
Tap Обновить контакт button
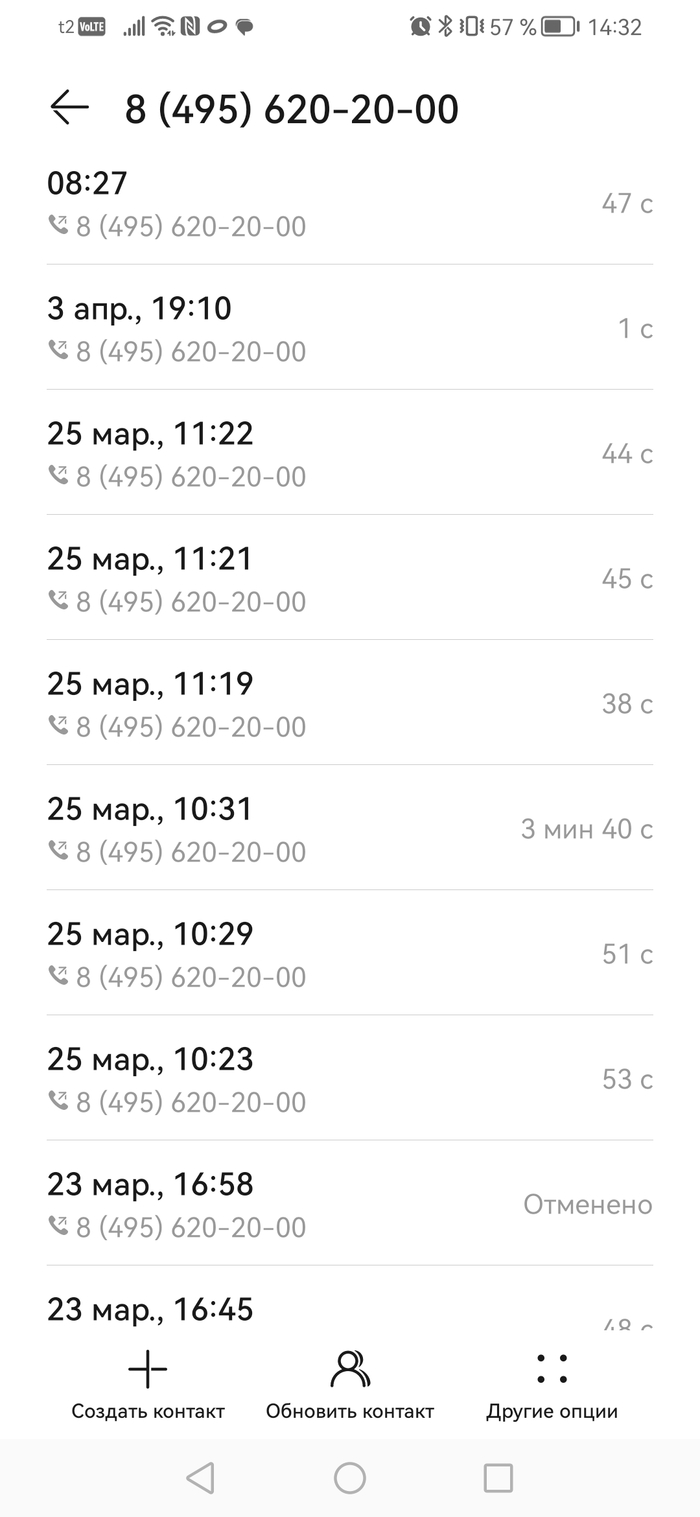(350, 1384)
